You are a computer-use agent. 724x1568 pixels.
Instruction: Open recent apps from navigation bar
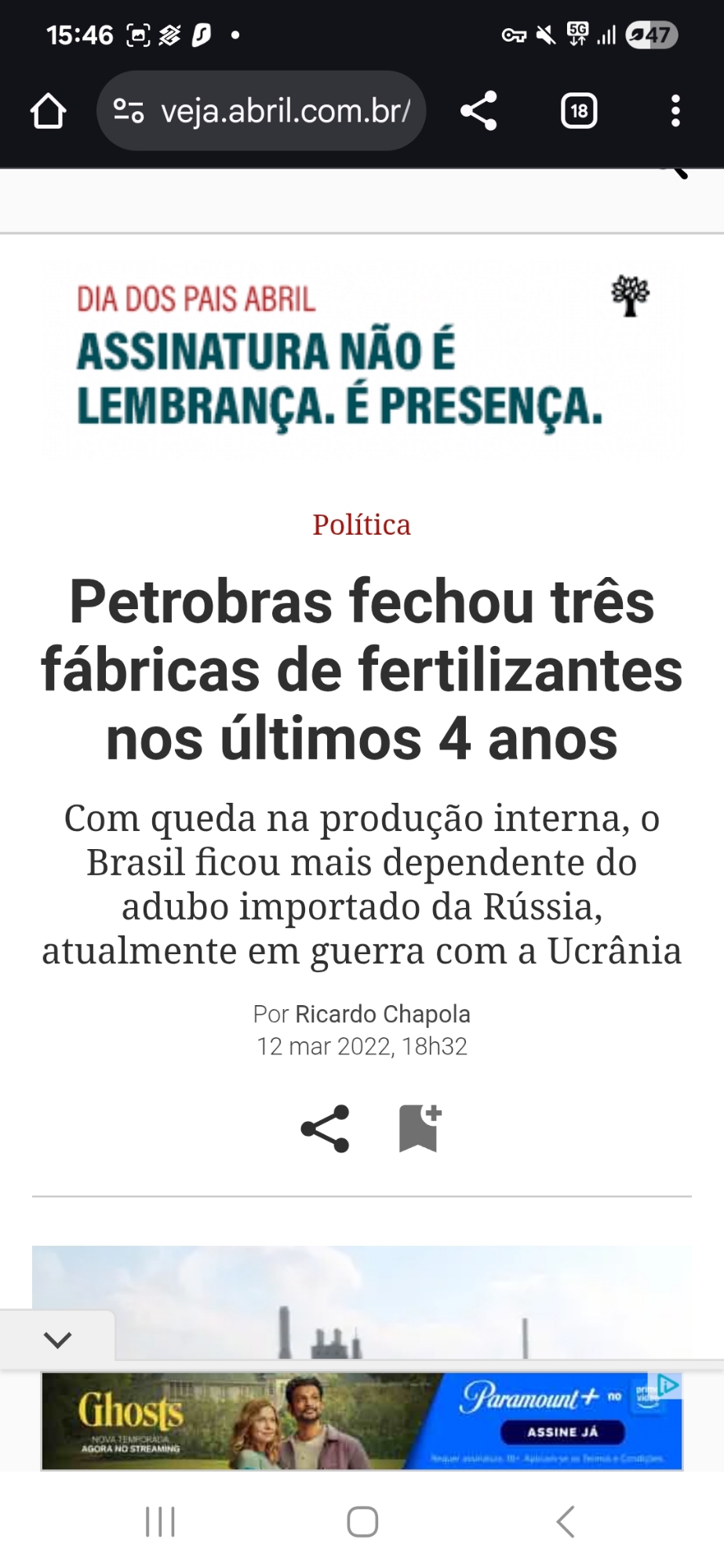pyautogui.click(x=160, y=1522)
